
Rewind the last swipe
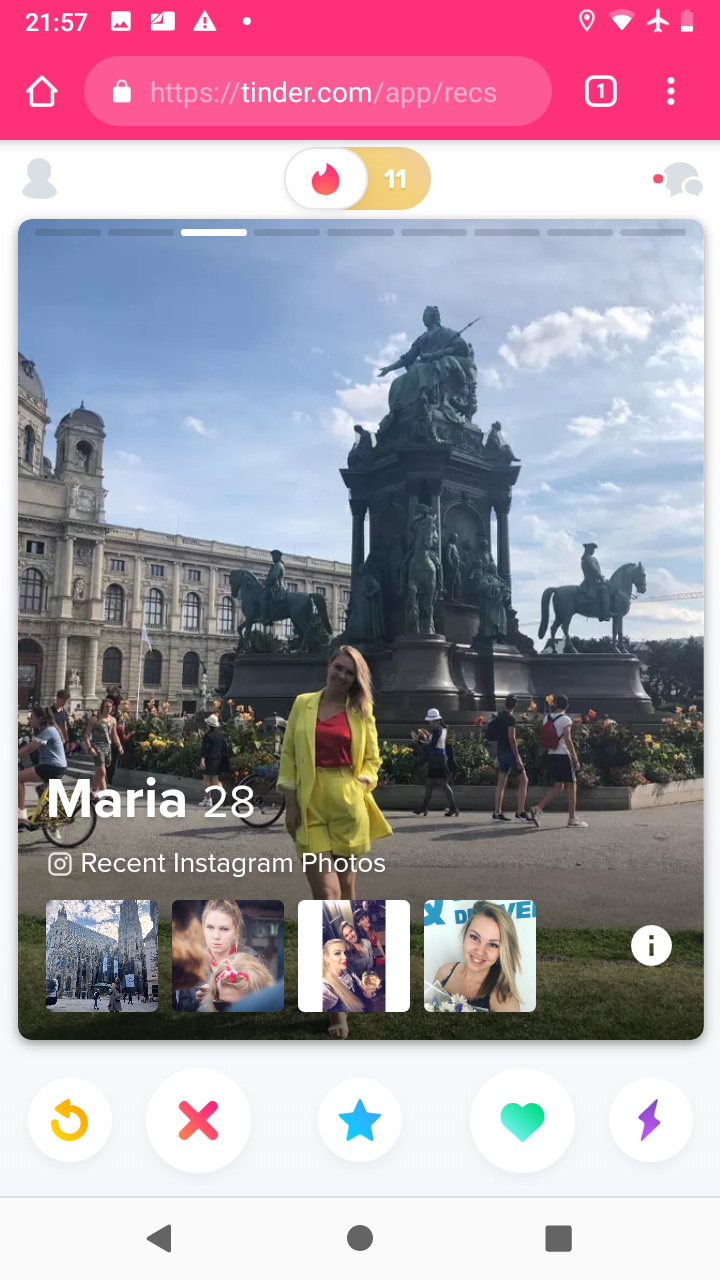point(70,1121)
